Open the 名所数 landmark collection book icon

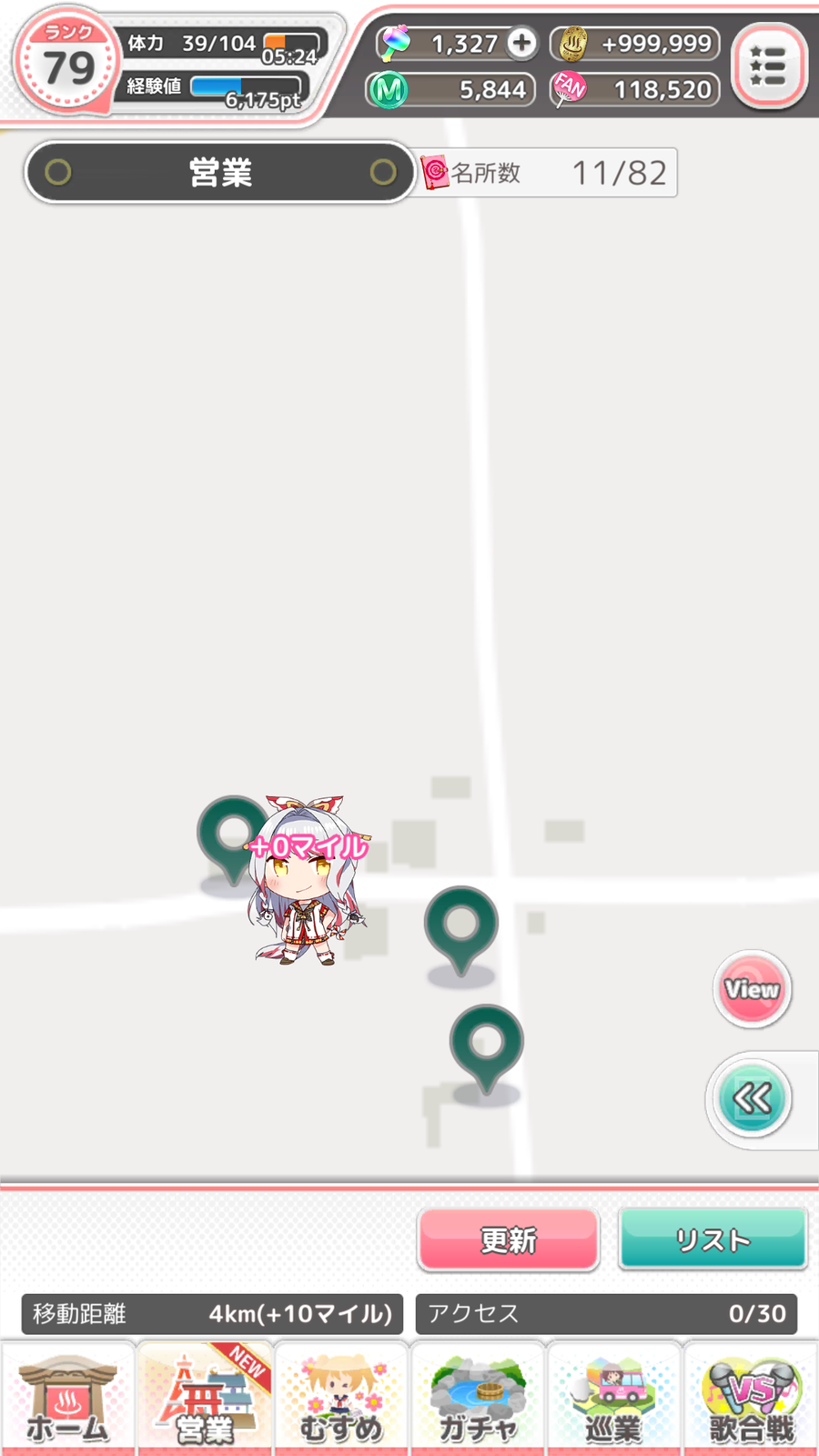coord(435,172)
